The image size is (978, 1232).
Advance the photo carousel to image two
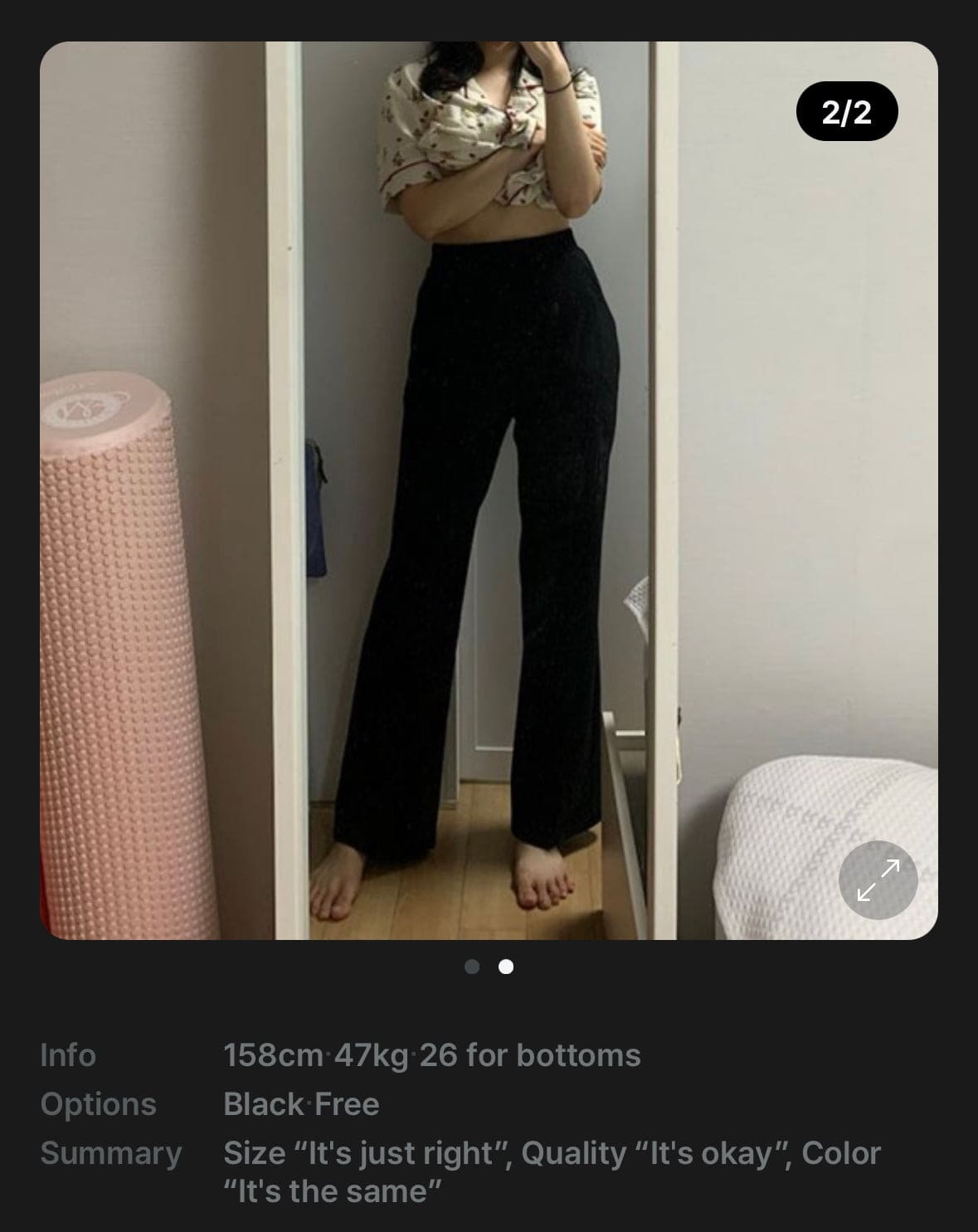point(504,966)
